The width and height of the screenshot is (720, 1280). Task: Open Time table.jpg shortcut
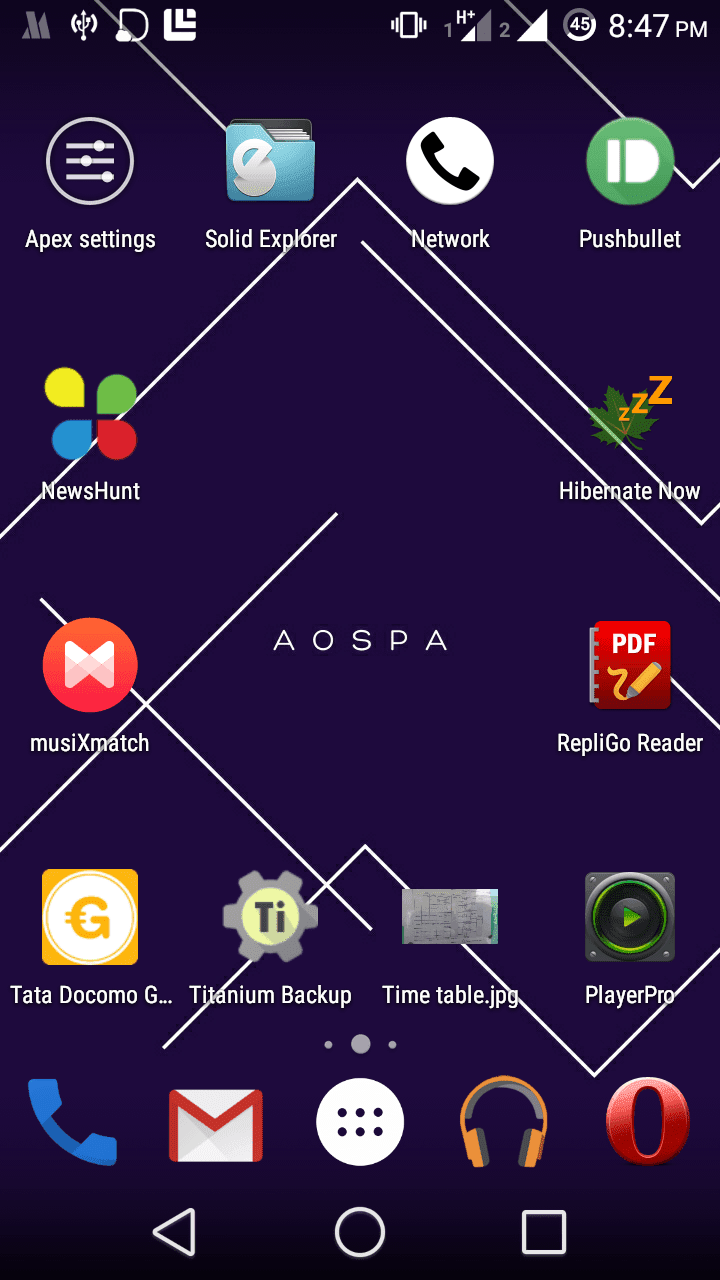point(450,917)
